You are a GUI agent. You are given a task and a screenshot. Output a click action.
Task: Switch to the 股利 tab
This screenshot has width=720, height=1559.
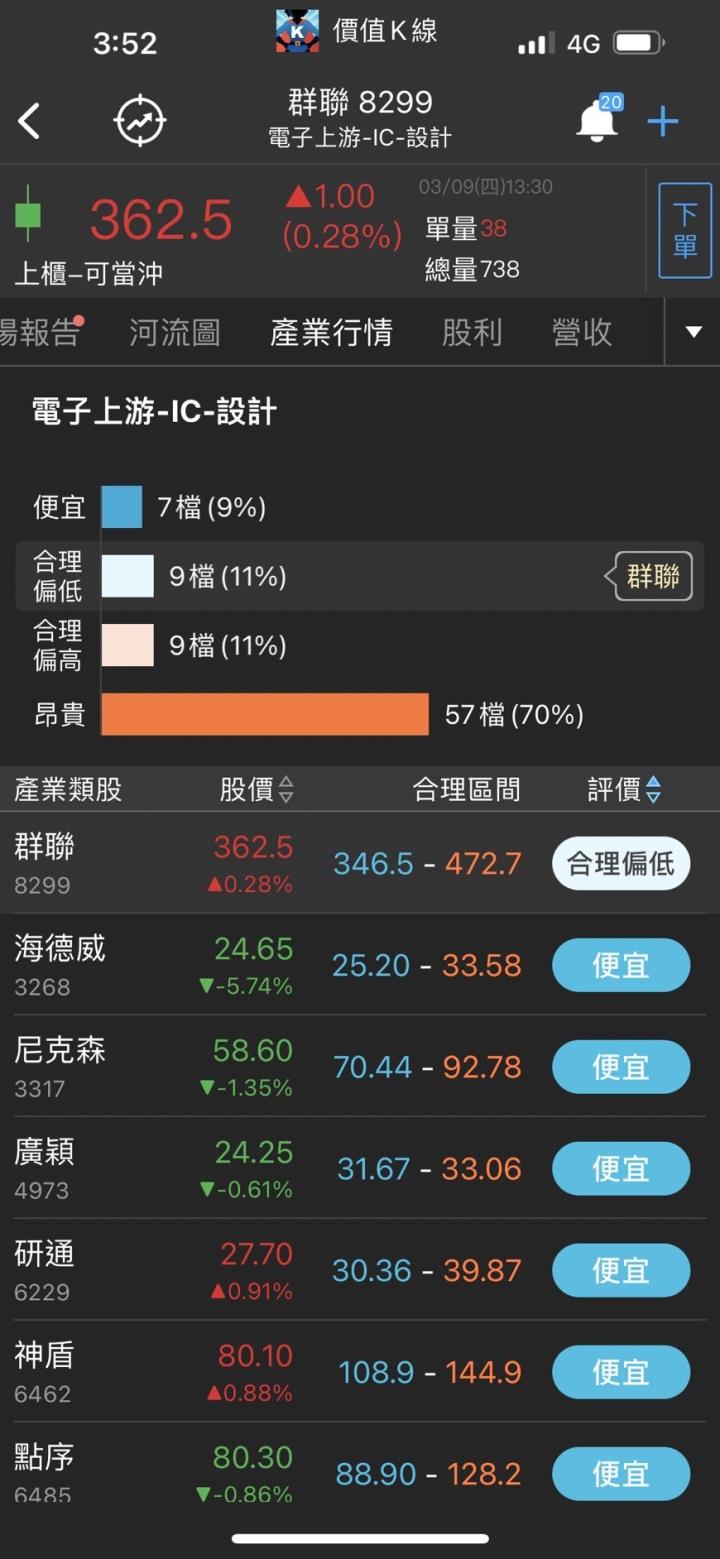tap(474, 332)
